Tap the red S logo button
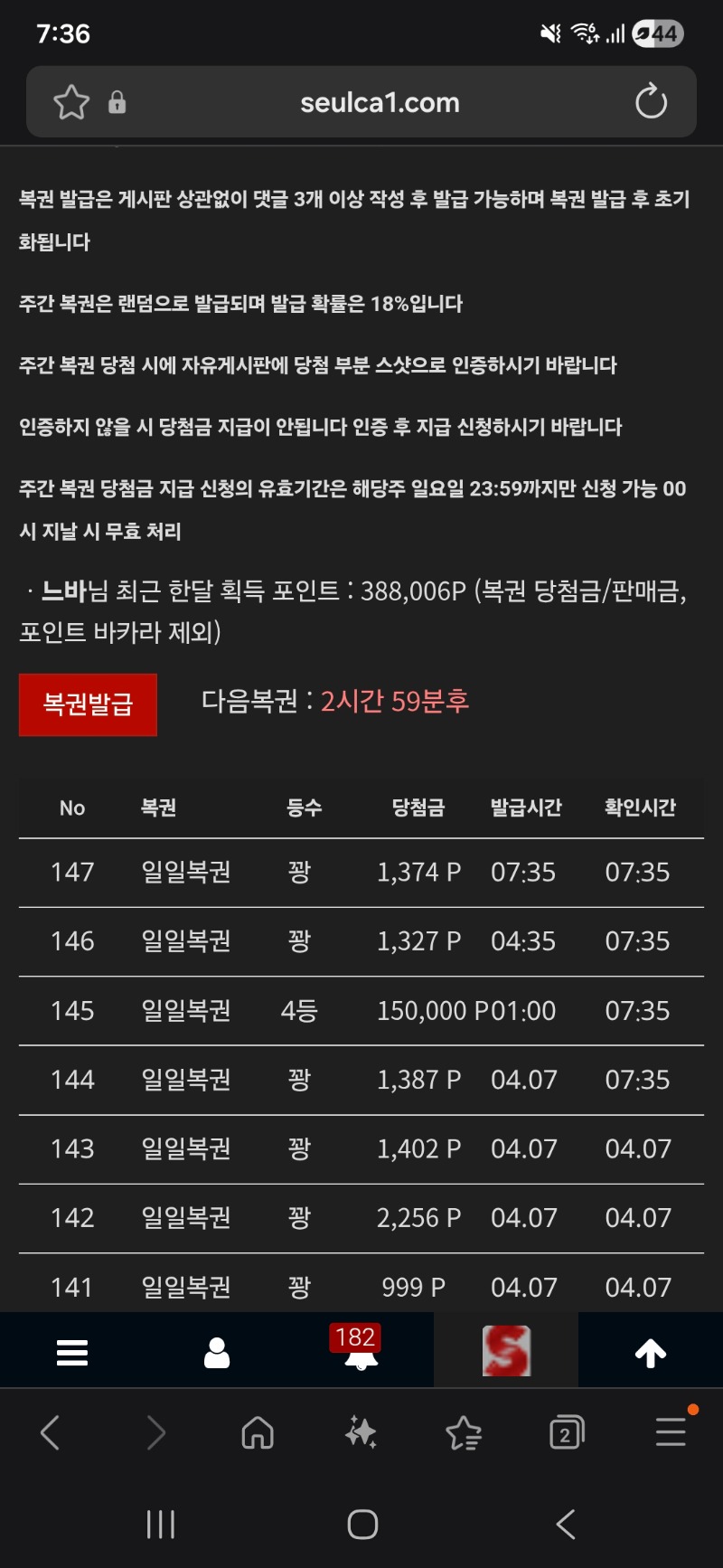Image resolution: width=723 pixels, height=1568 pixels. pos(506,1351)
